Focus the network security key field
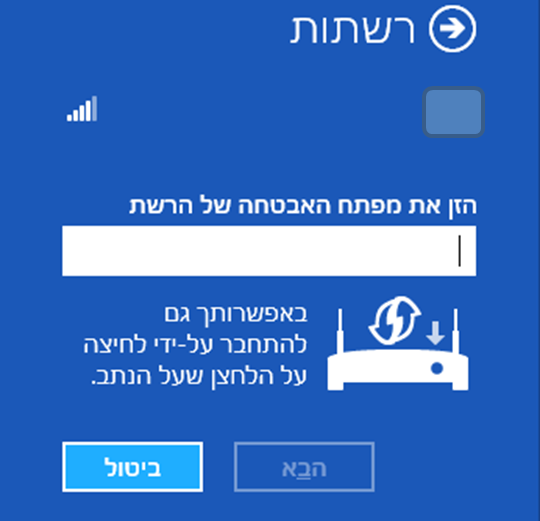The image size is (540, 521). (x=269, y=251)
